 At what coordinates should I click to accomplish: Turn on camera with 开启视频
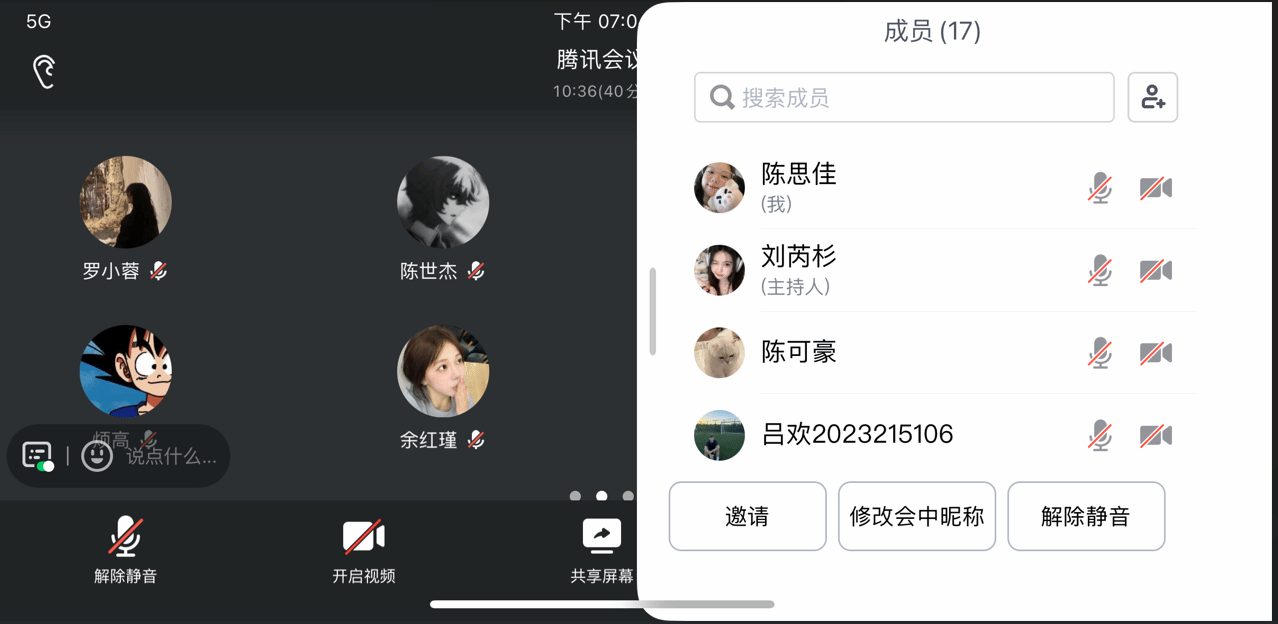(363, 548)
